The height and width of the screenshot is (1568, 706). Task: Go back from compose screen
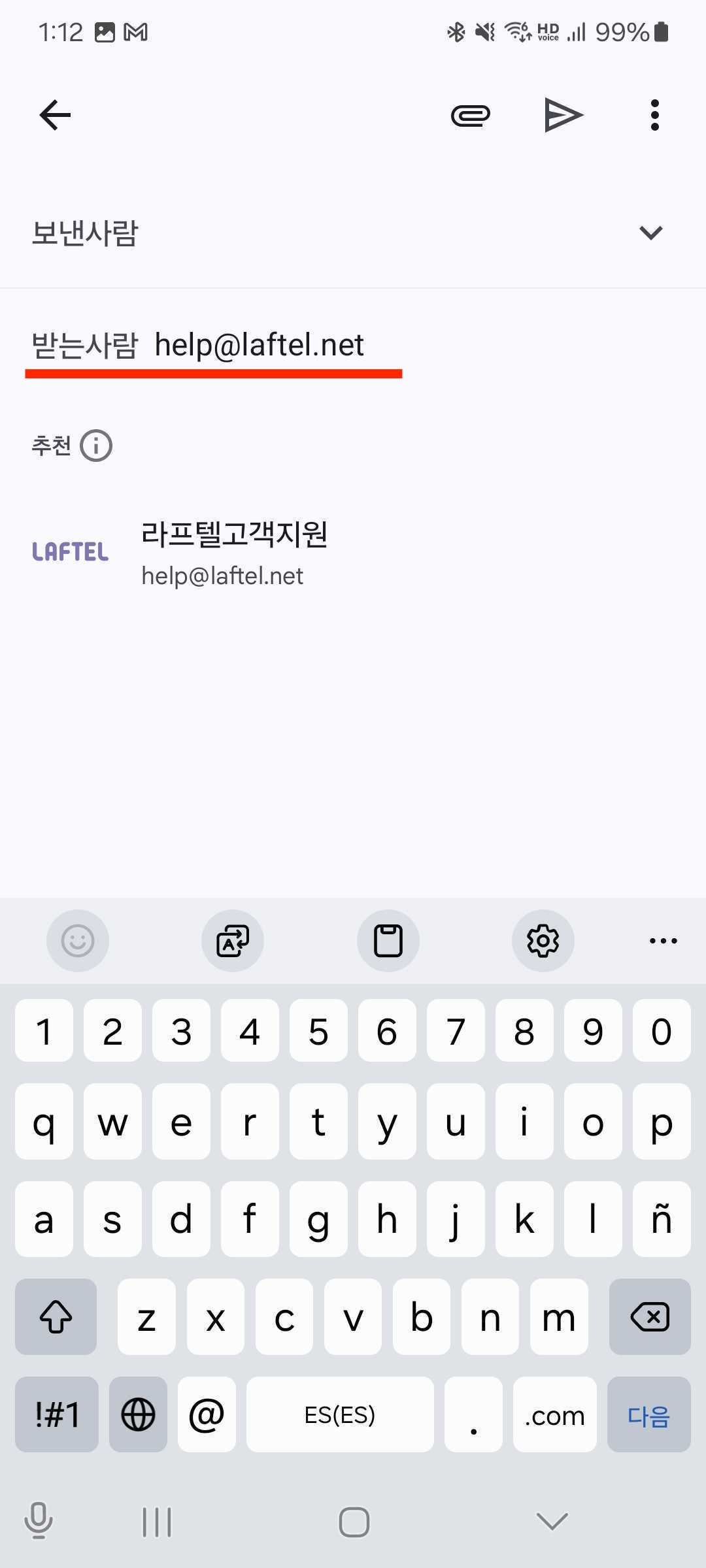click(55, 116)
